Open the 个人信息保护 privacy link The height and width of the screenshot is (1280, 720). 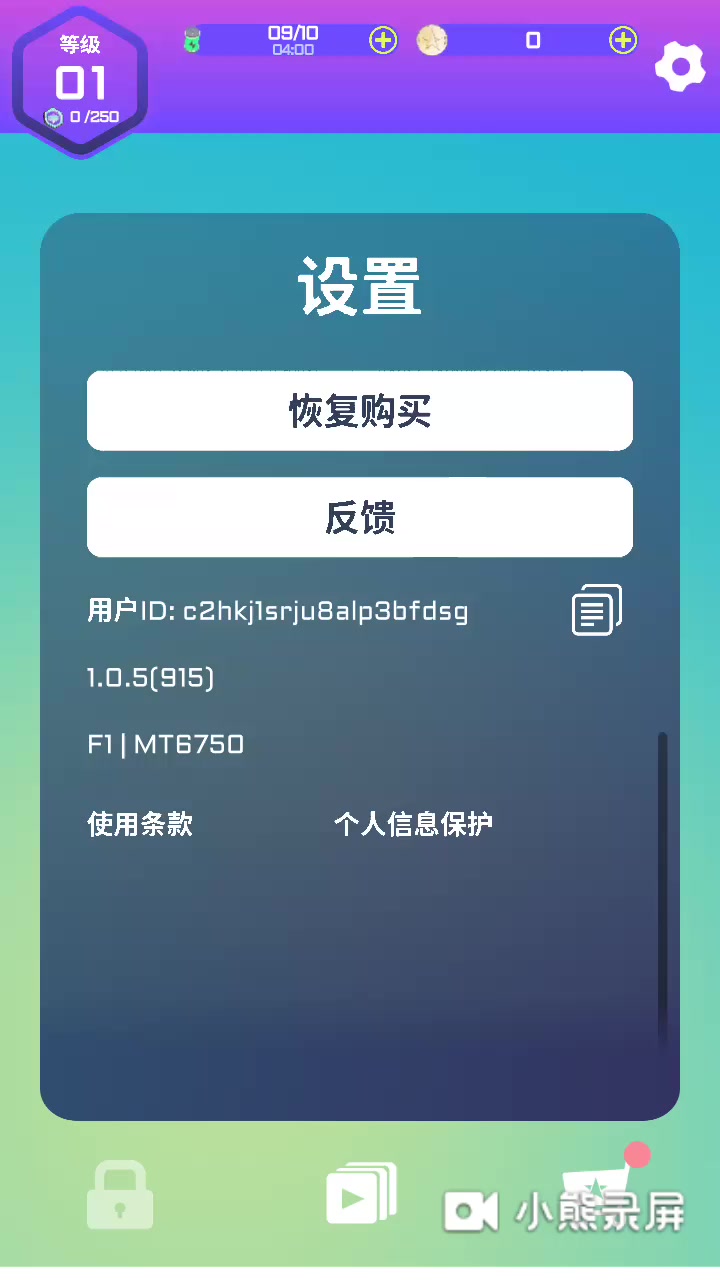(413, 824)
